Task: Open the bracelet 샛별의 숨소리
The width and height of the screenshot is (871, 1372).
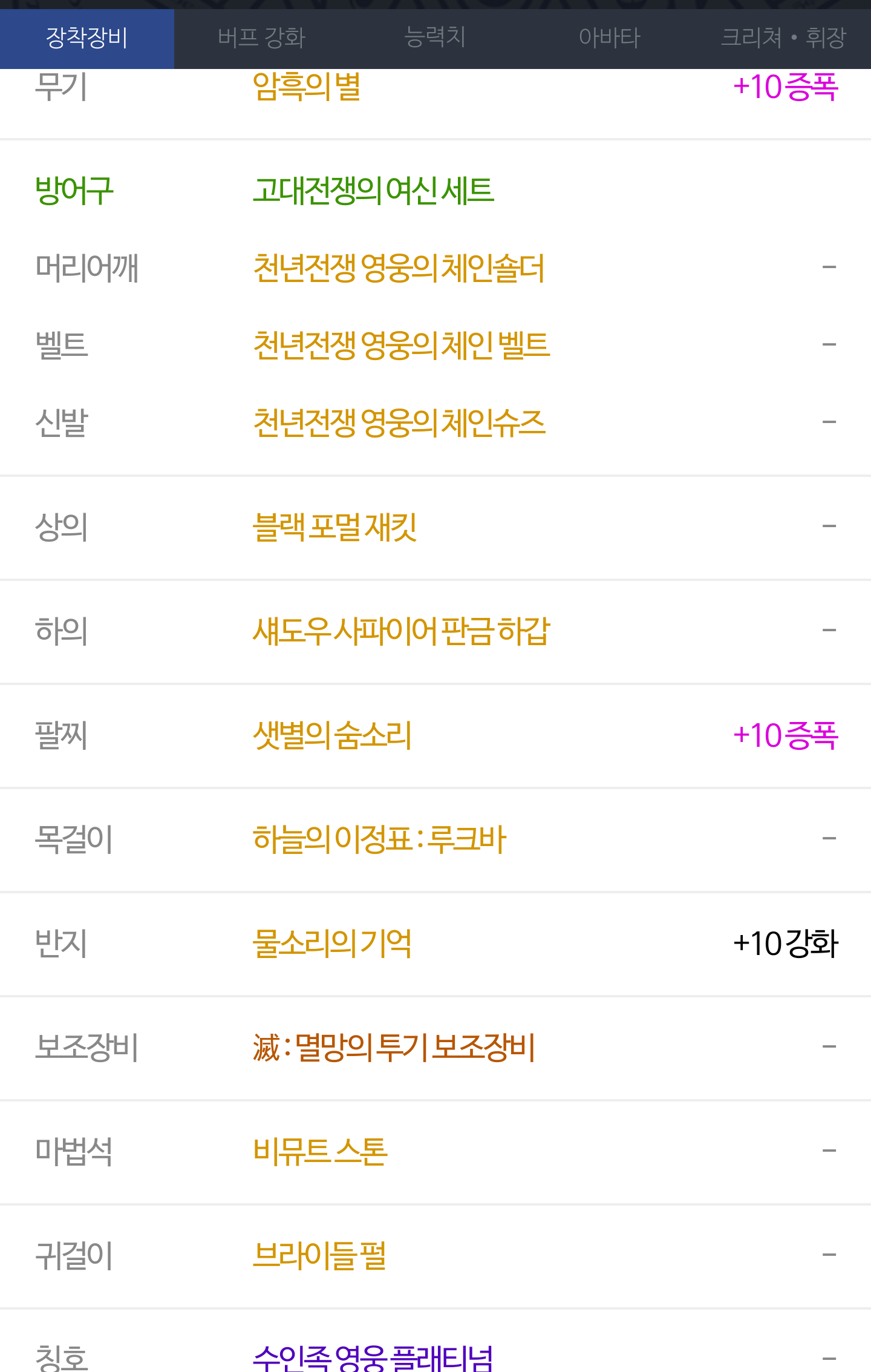Action: [332, 735]
